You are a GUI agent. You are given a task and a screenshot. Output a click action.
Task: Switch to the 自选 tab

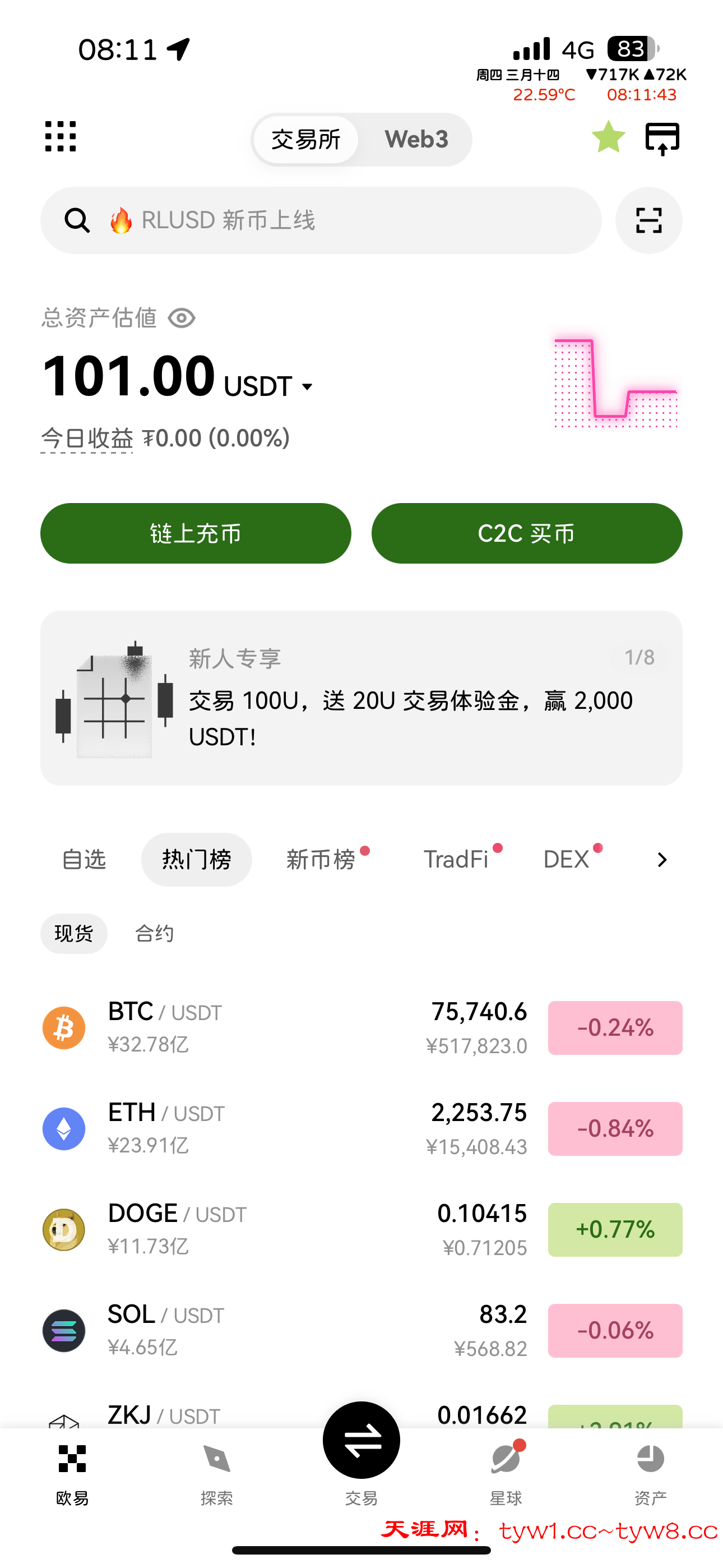84,860
